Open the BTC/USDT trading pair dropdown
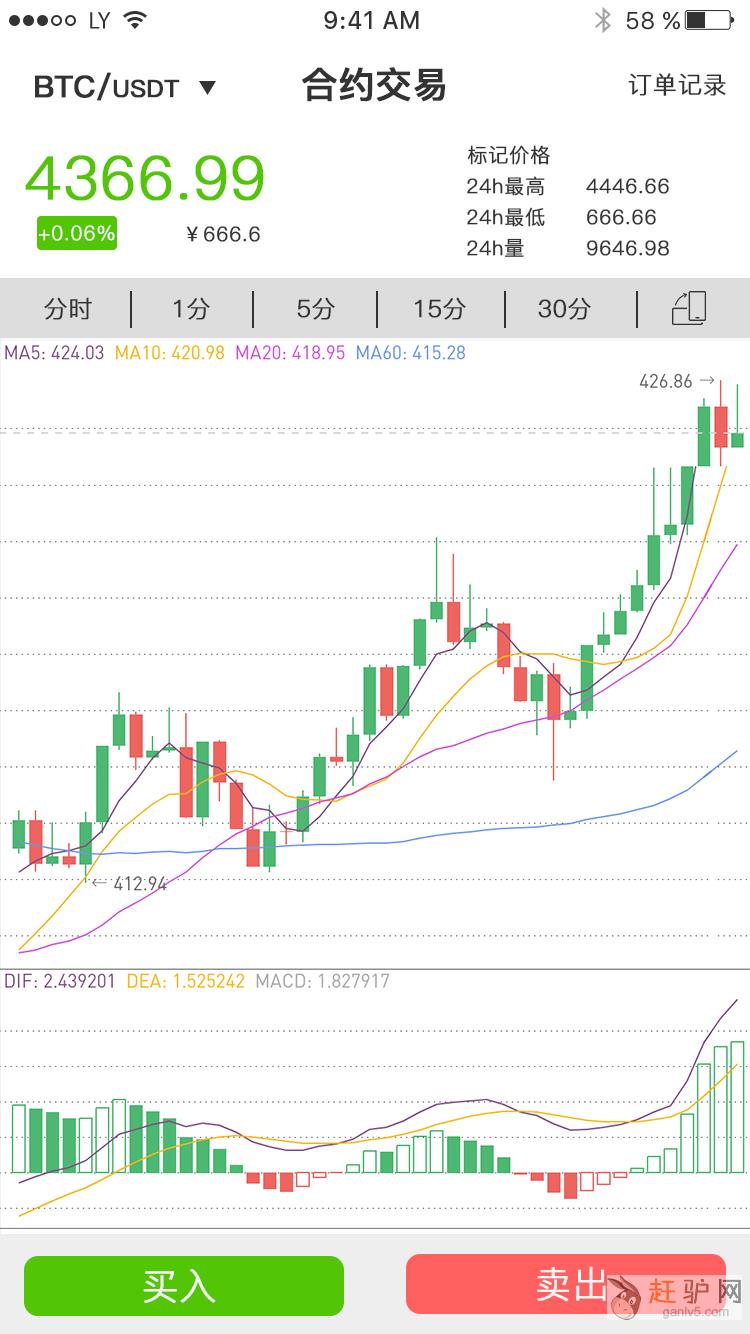 click(x=126, y=88)
